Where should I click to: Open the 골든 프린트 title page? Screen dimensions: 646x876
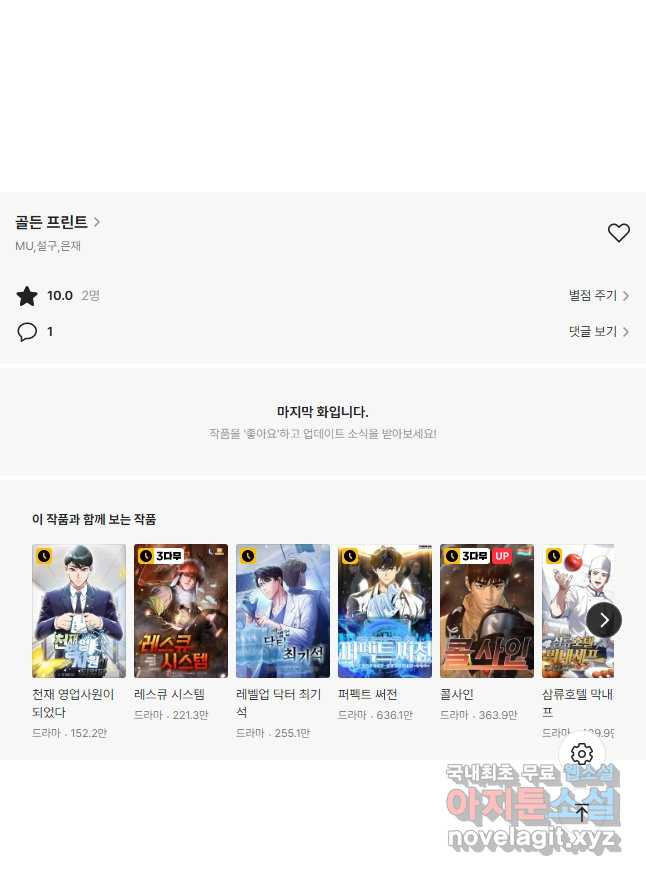(x=57, y=222)
